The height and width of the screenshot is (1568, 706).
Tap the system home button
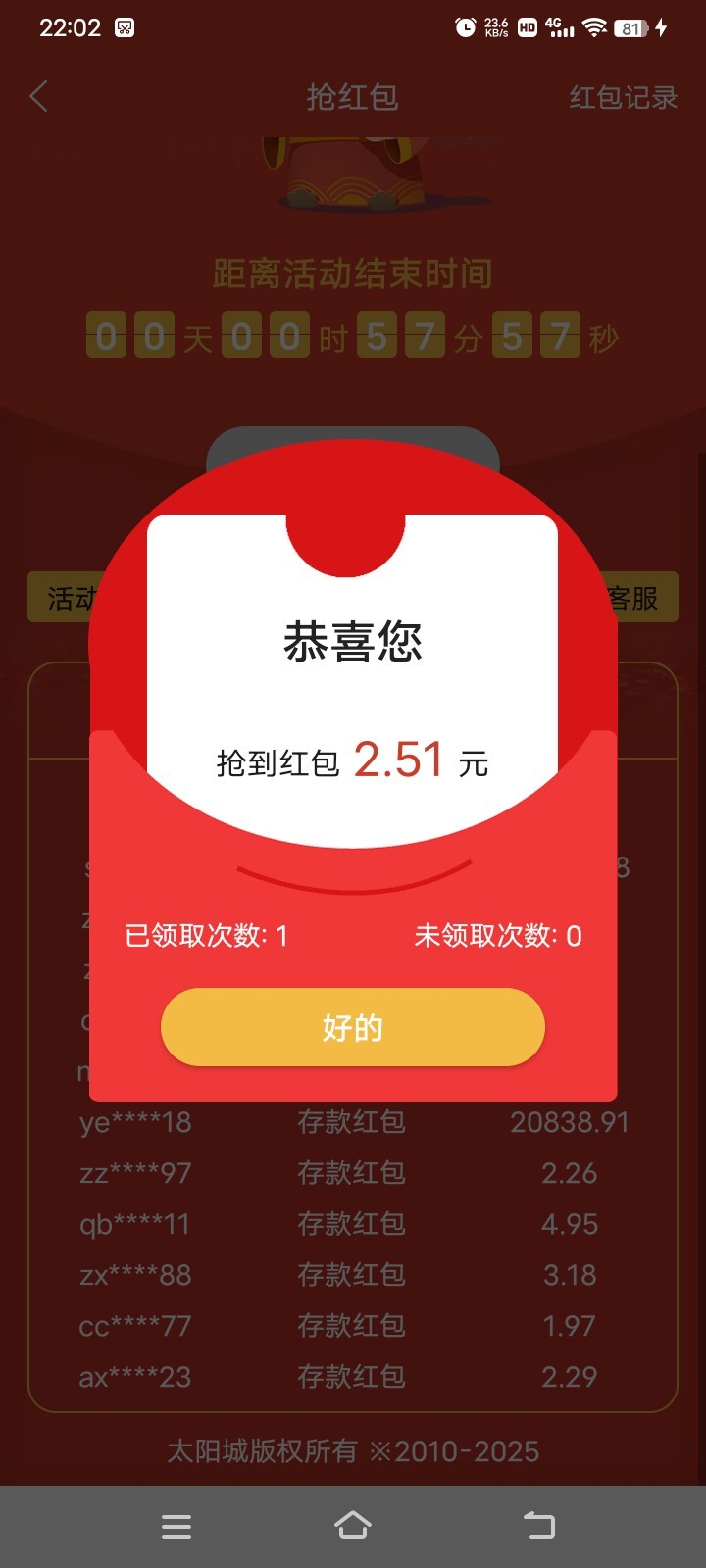pyautogui.click(x=352, y=1525)
